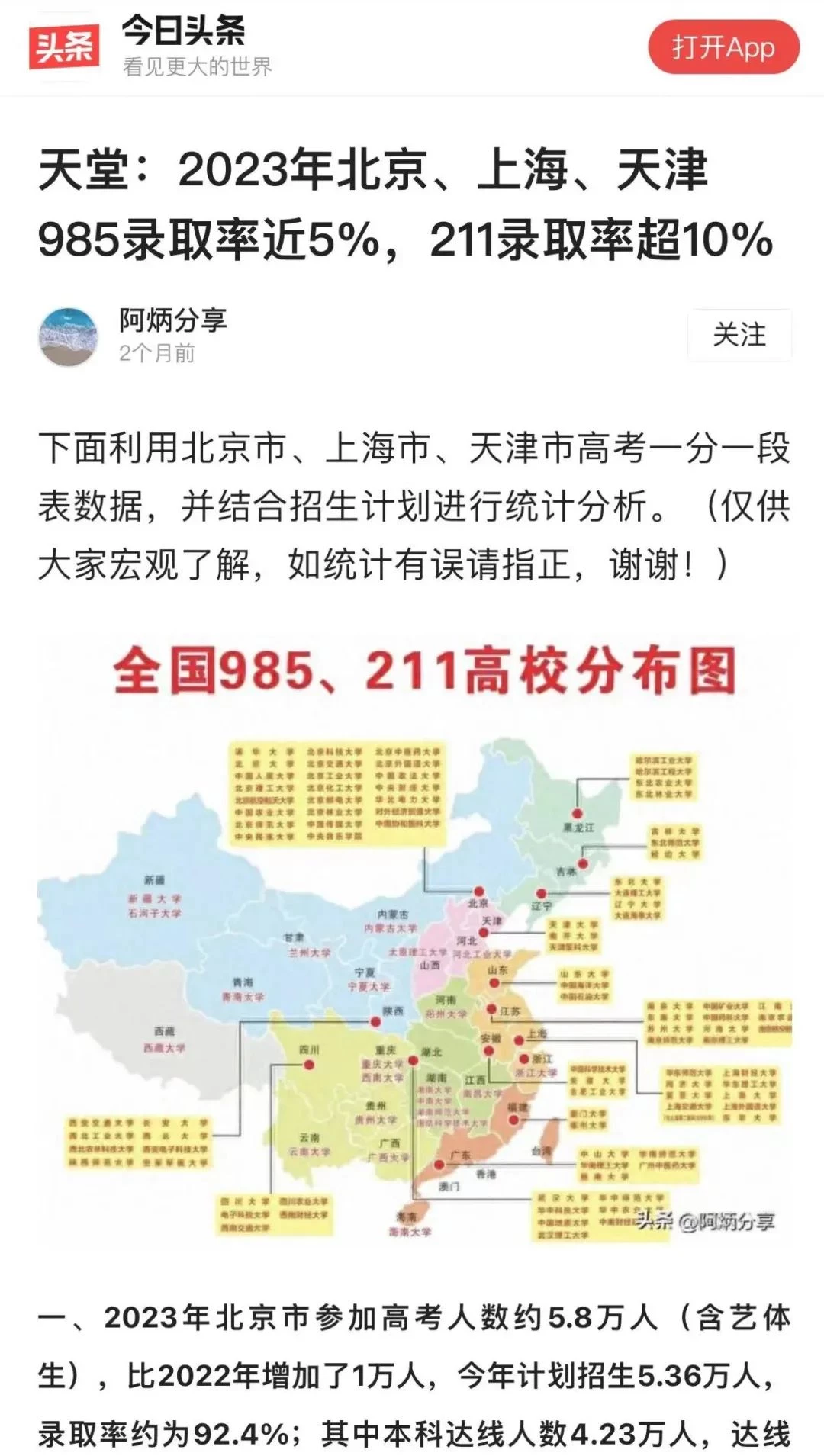824x1456 pixels.
Task: Open author name 阿炳分享
Action: (172, 320)
